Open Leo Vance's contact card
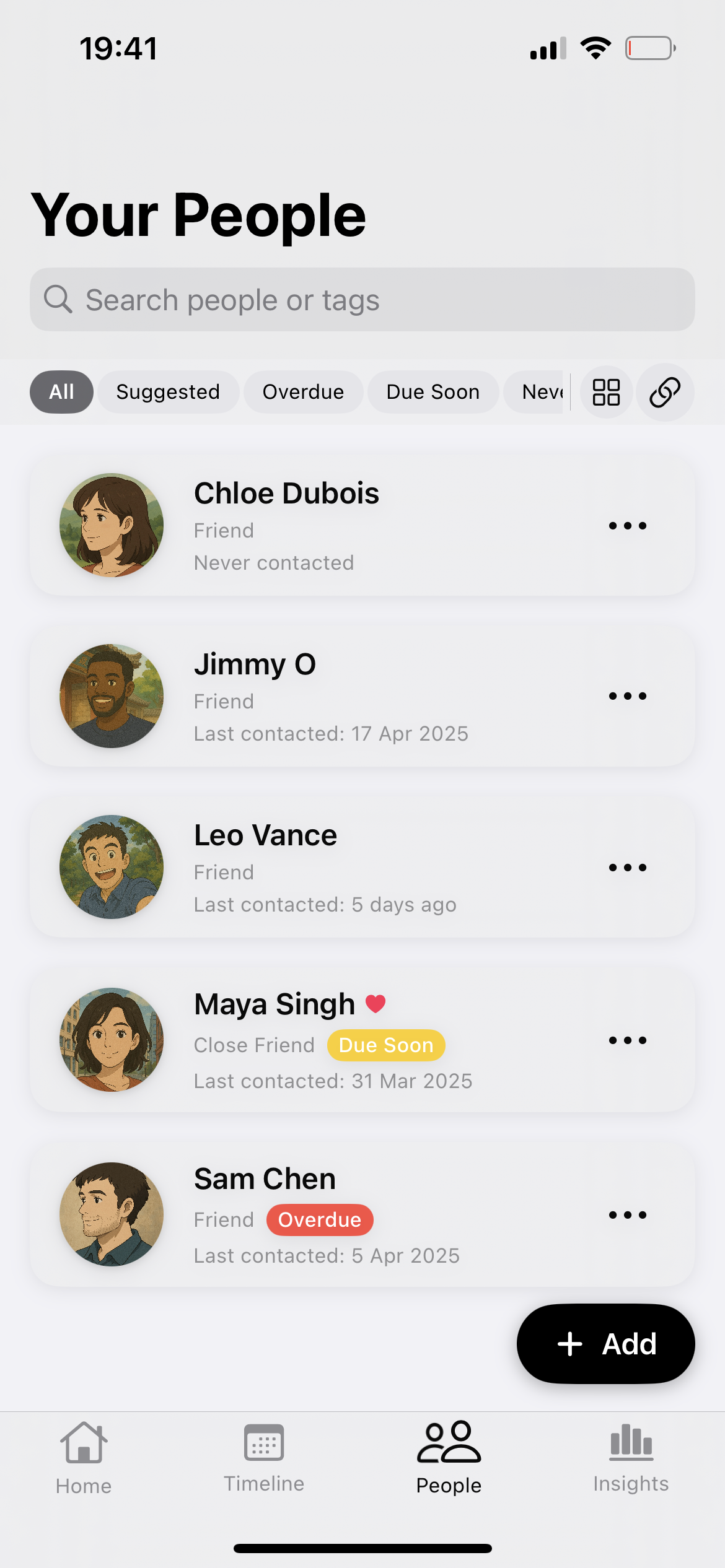 tap(310, 867)
